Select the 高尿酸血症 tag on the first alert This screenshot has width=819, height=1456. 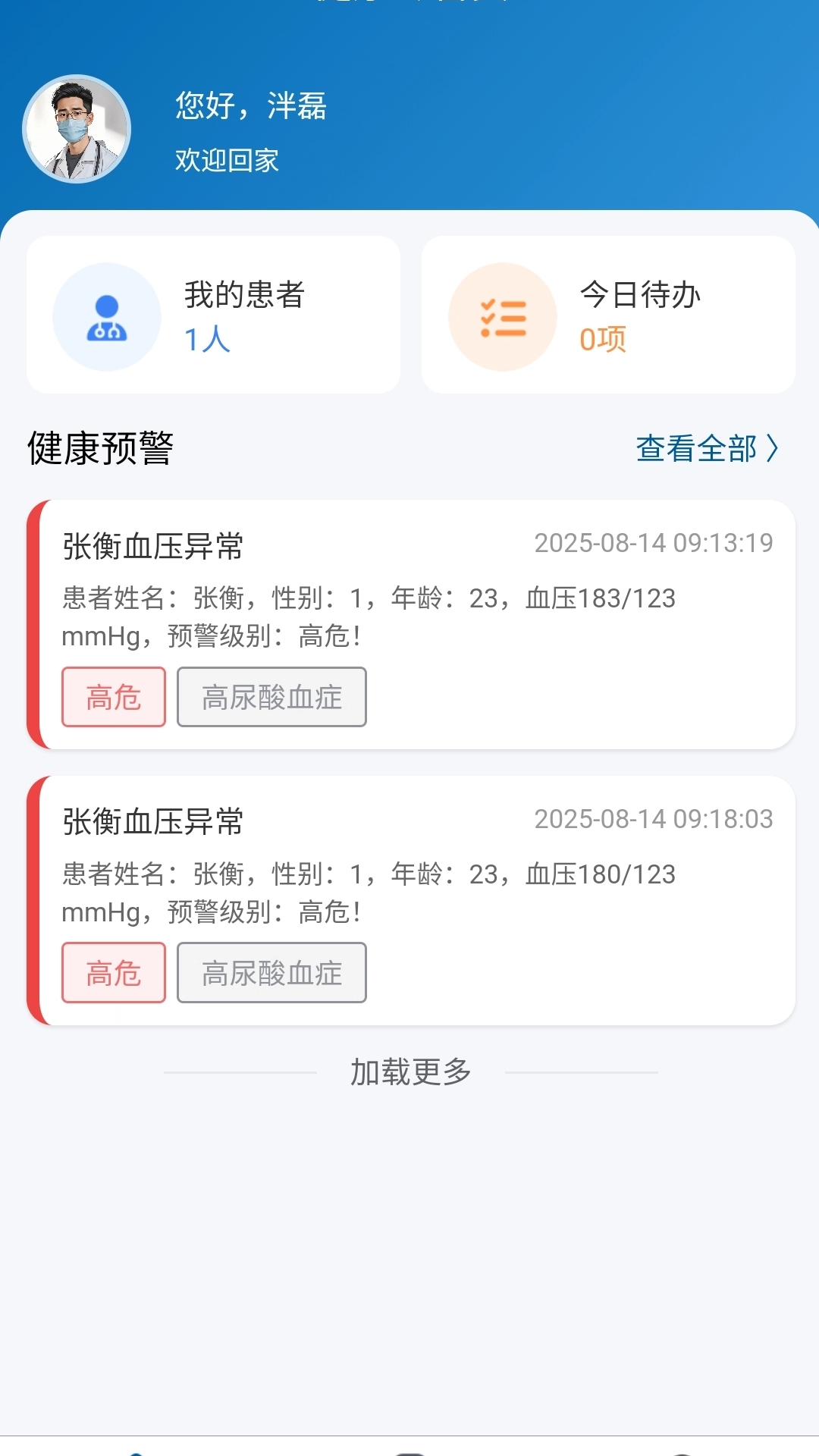(x=271, y=698)
